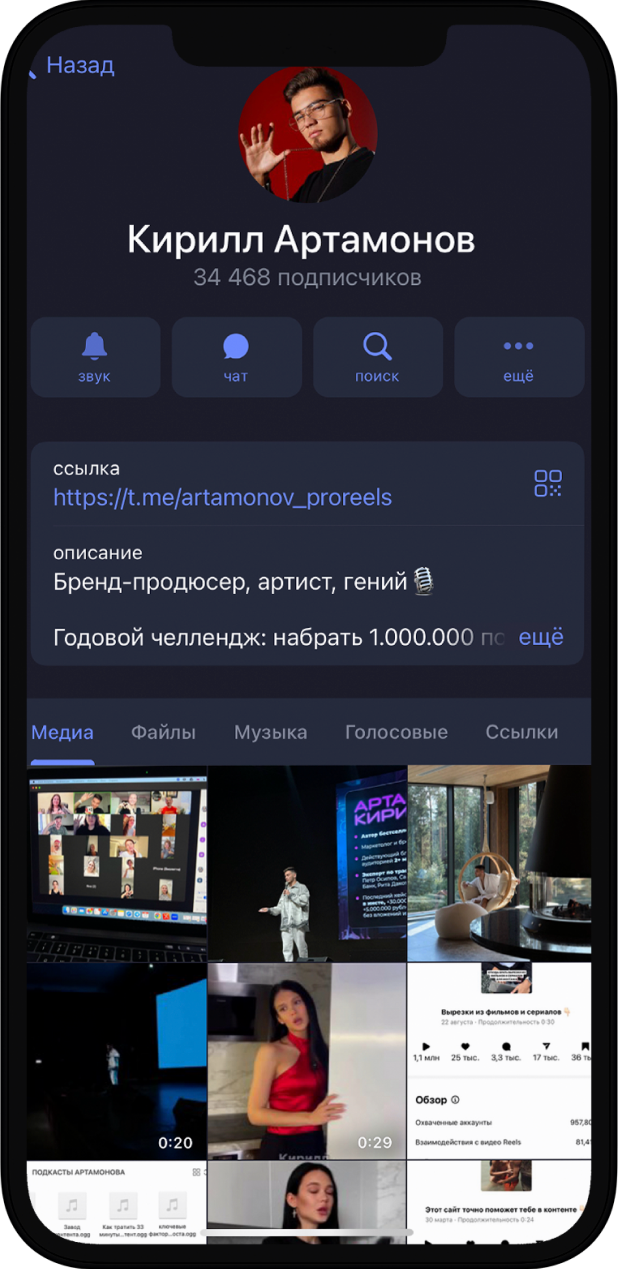Open the video-call laptop screen photo

(x=117, y=862)
